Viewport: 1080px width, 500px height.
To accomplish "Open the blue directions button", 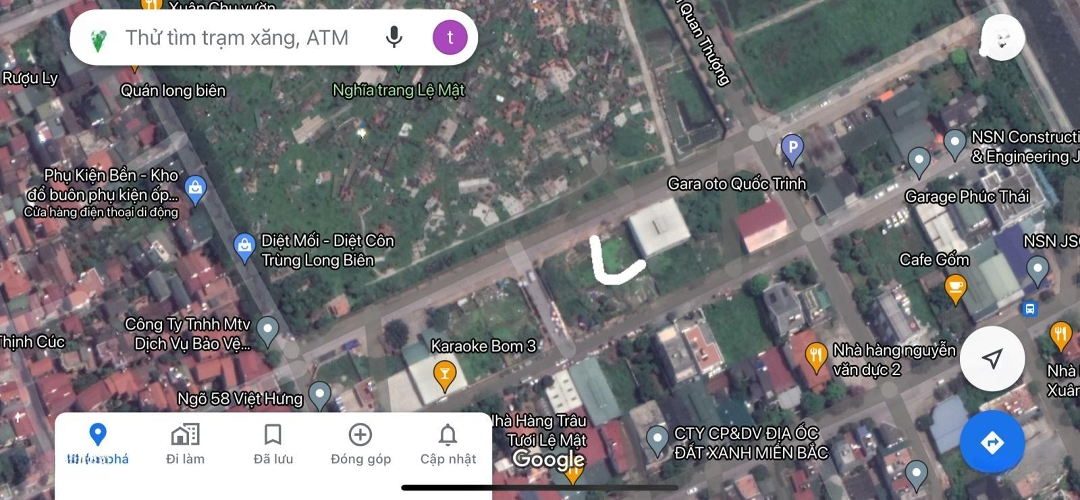I will point(992,442).
